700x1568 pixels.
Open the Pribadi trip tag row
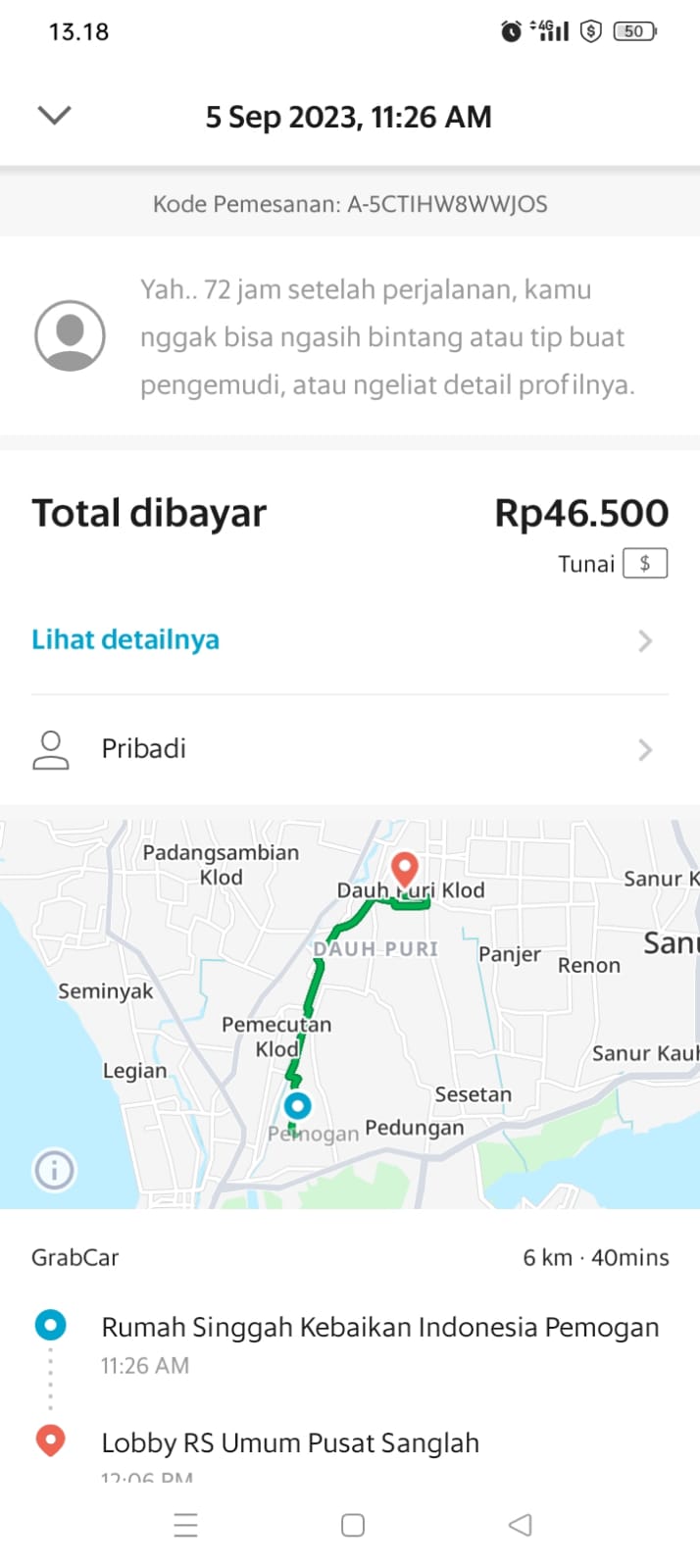[349, 750]
